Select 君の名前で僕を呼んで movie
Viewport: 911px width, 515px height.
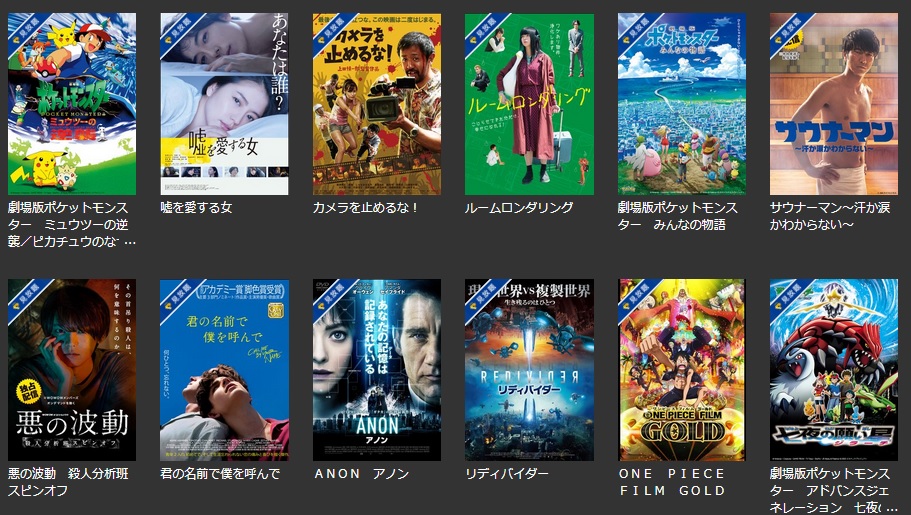click(224, 370)
